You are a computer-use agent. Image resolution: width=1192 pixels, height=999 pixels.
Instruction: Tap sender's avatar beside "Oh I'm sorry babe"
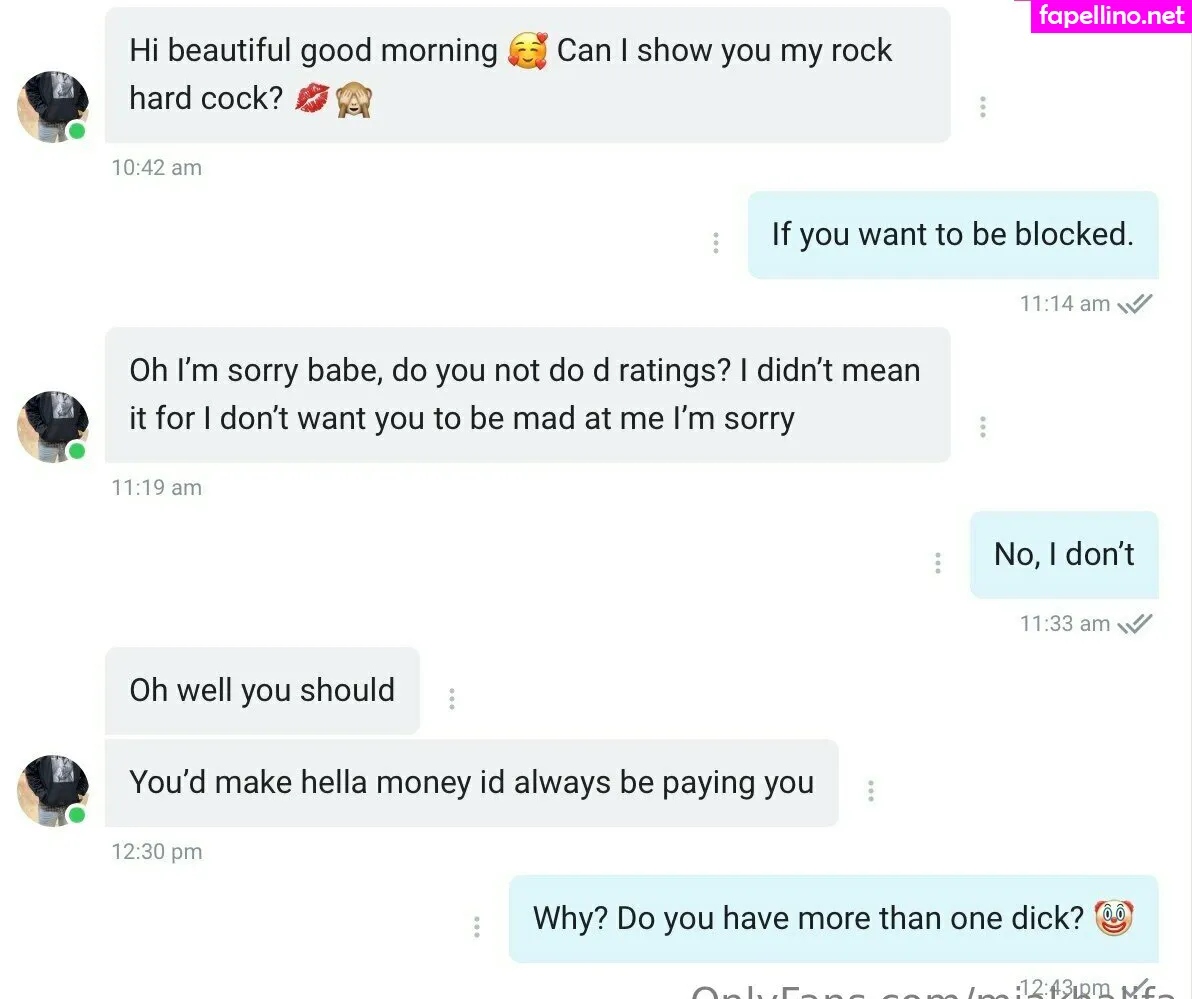pyautogui.click(x=53, y=427)
